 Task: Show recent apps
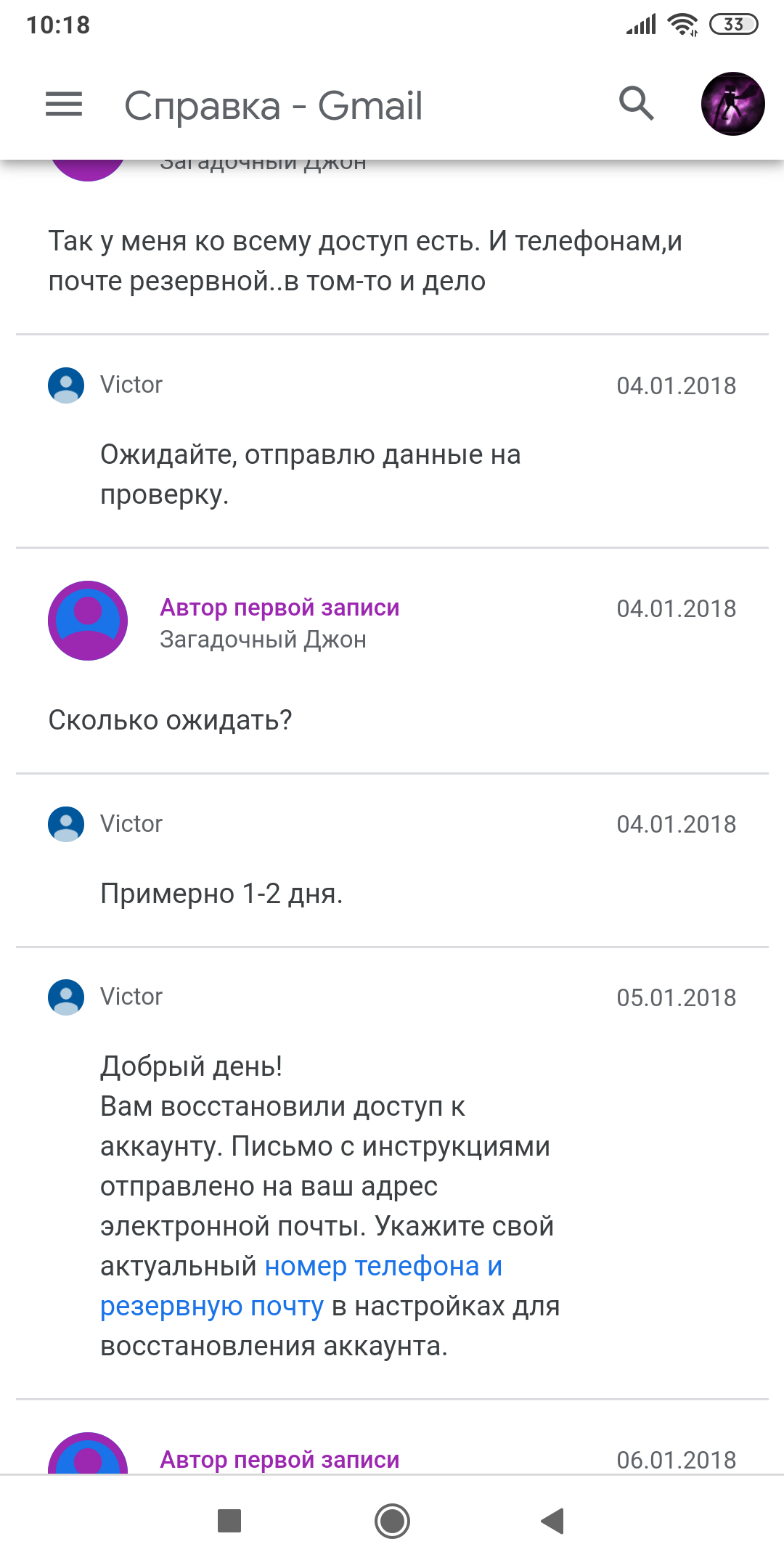(x=229, y=1521)
